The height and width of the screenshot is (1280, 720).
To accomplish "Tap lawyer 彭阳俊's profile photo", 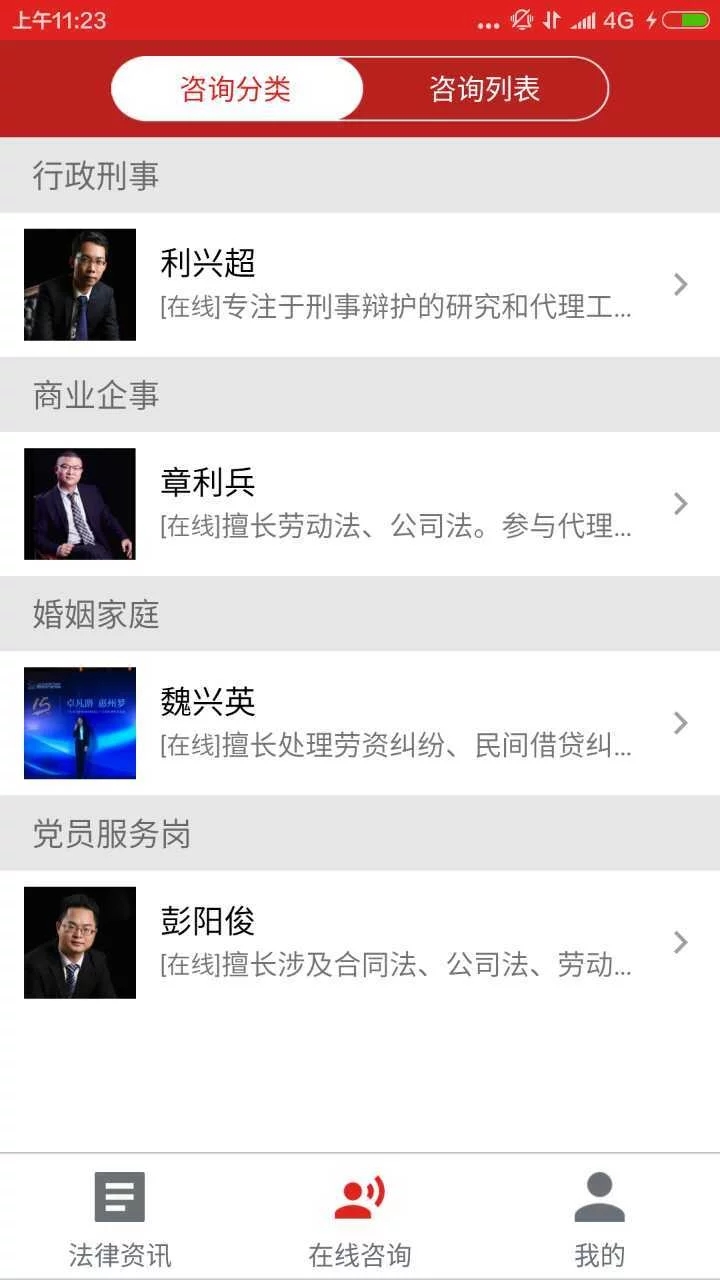I will [x=79, y=941].
